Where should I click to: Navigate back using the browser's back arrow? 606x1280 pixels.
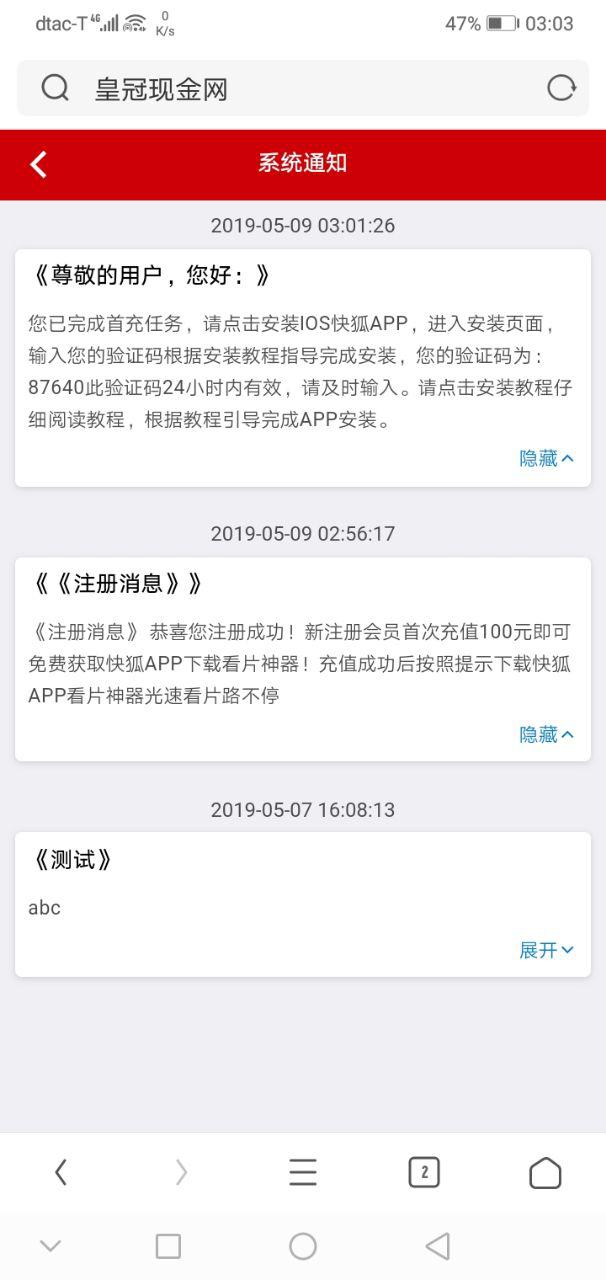pyautogui.click(x=61, y=1172)
